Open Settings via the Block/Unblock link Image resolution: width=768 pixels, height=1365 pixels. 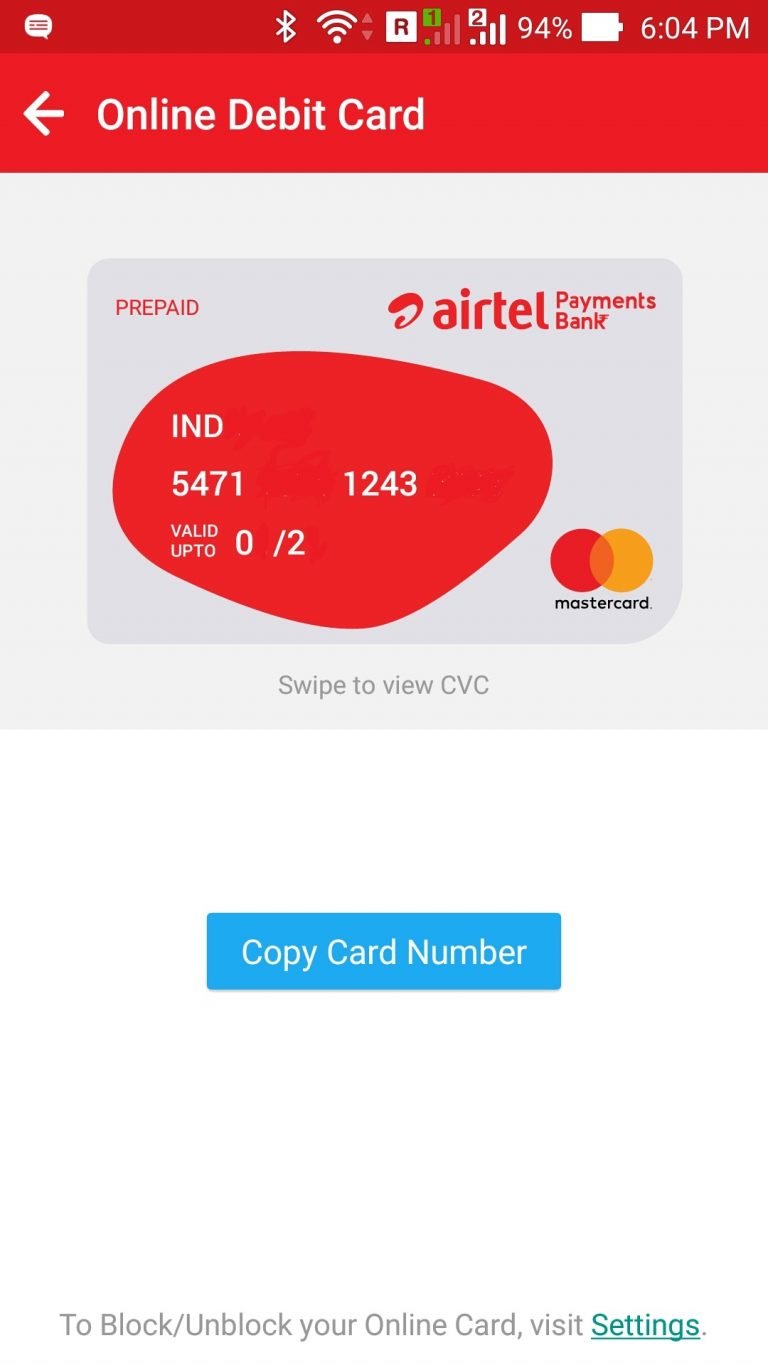point(645,1324)
